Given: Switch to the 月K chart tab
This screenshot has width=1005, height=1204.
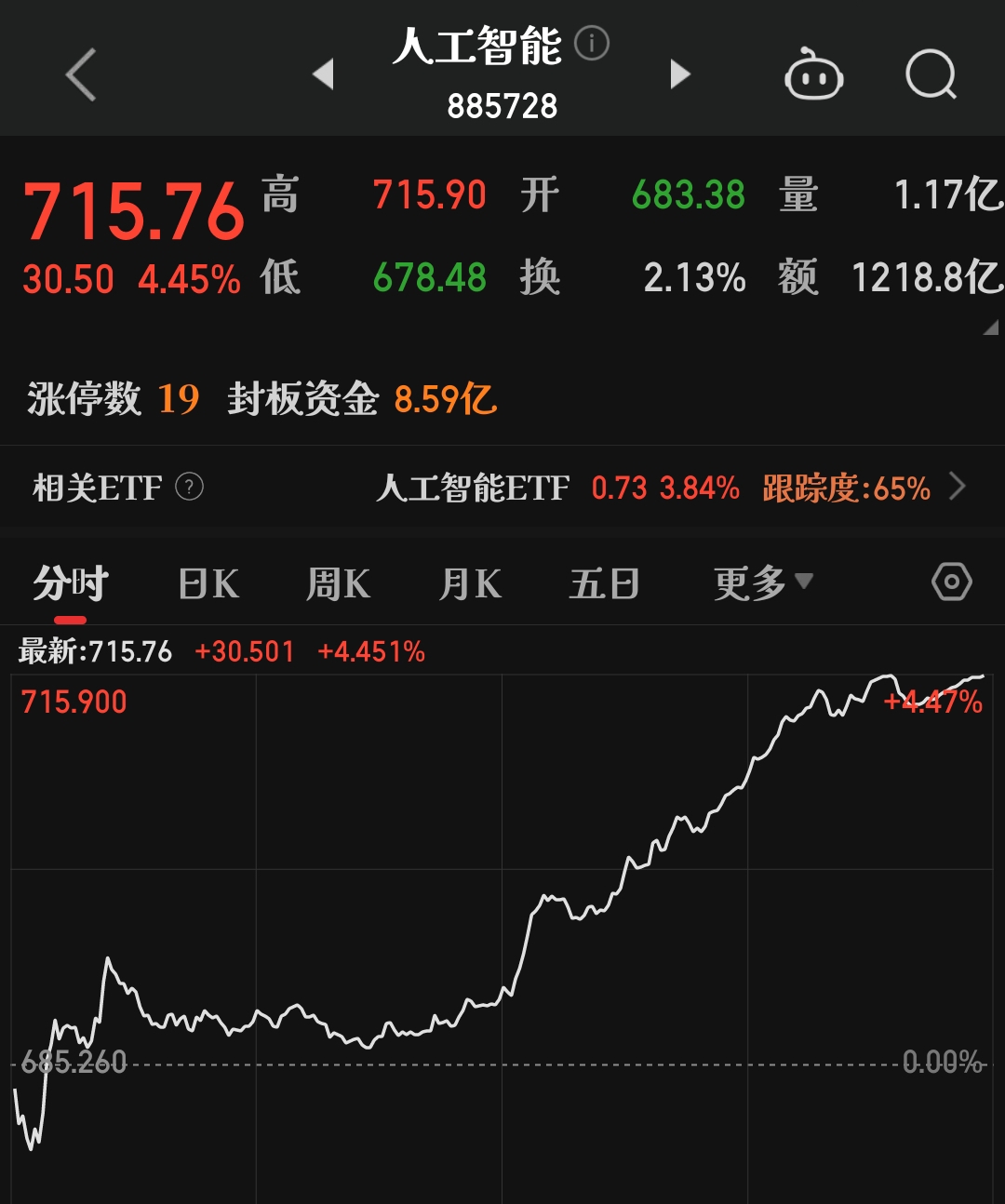Looking at the screenshot, I should tap(471, 584).
